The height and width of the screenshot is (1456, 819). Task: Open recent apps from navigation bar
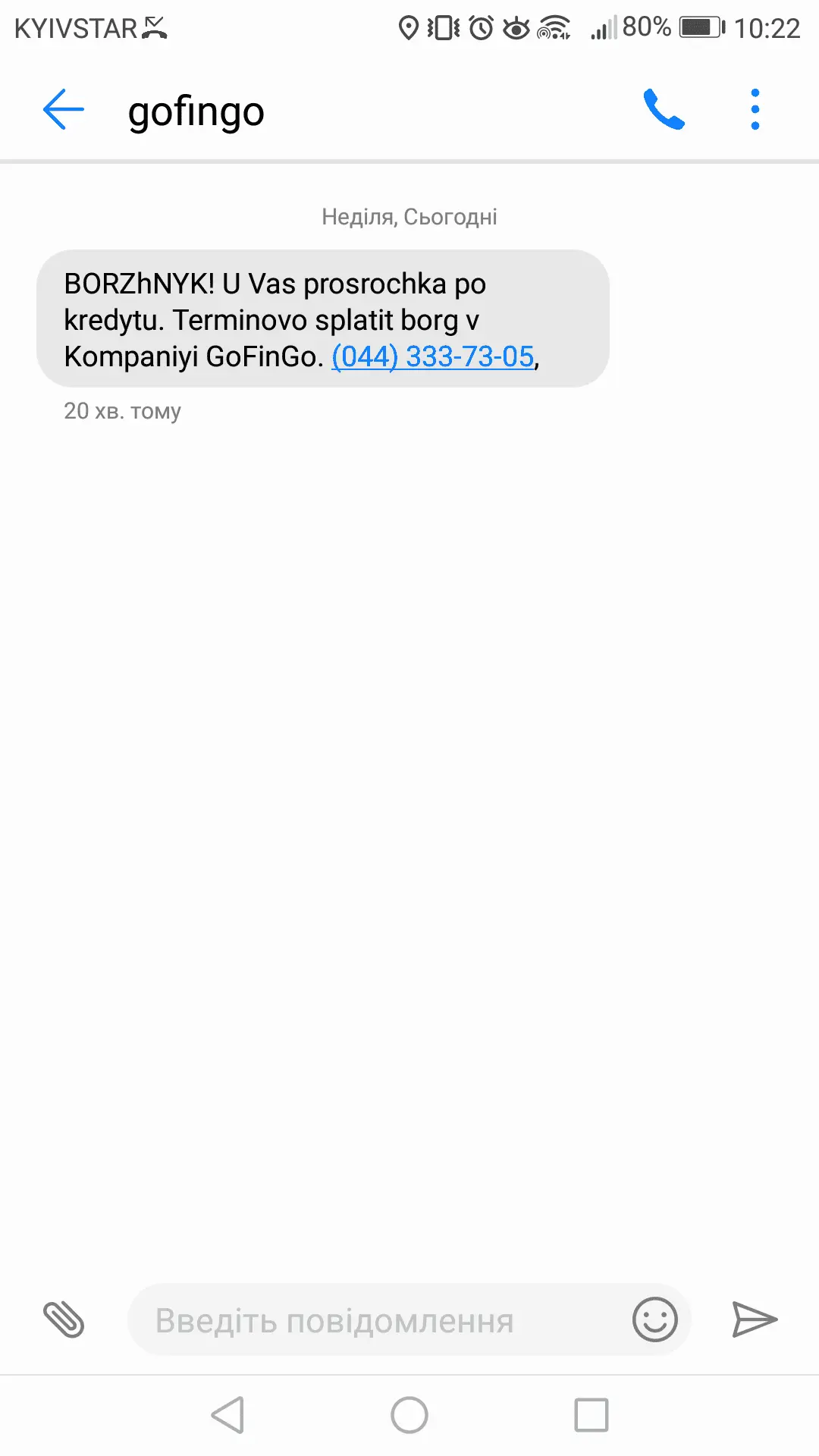(591, 1415)
